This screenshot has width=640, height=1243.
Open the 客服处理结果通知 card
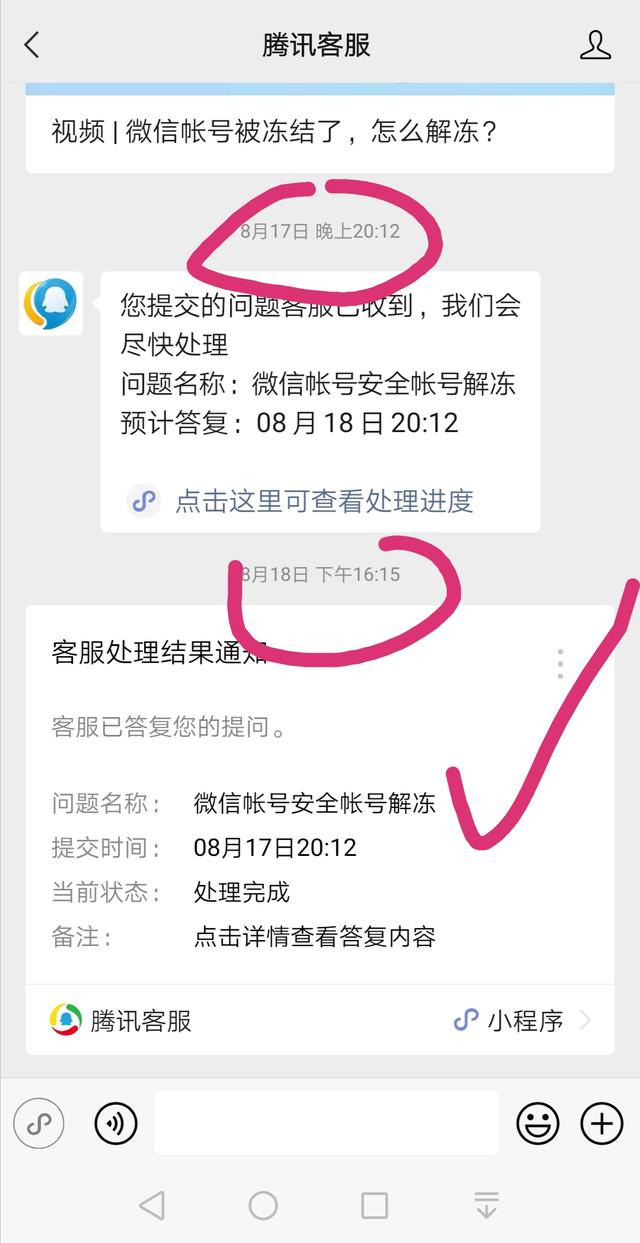[x=320, y=829]
